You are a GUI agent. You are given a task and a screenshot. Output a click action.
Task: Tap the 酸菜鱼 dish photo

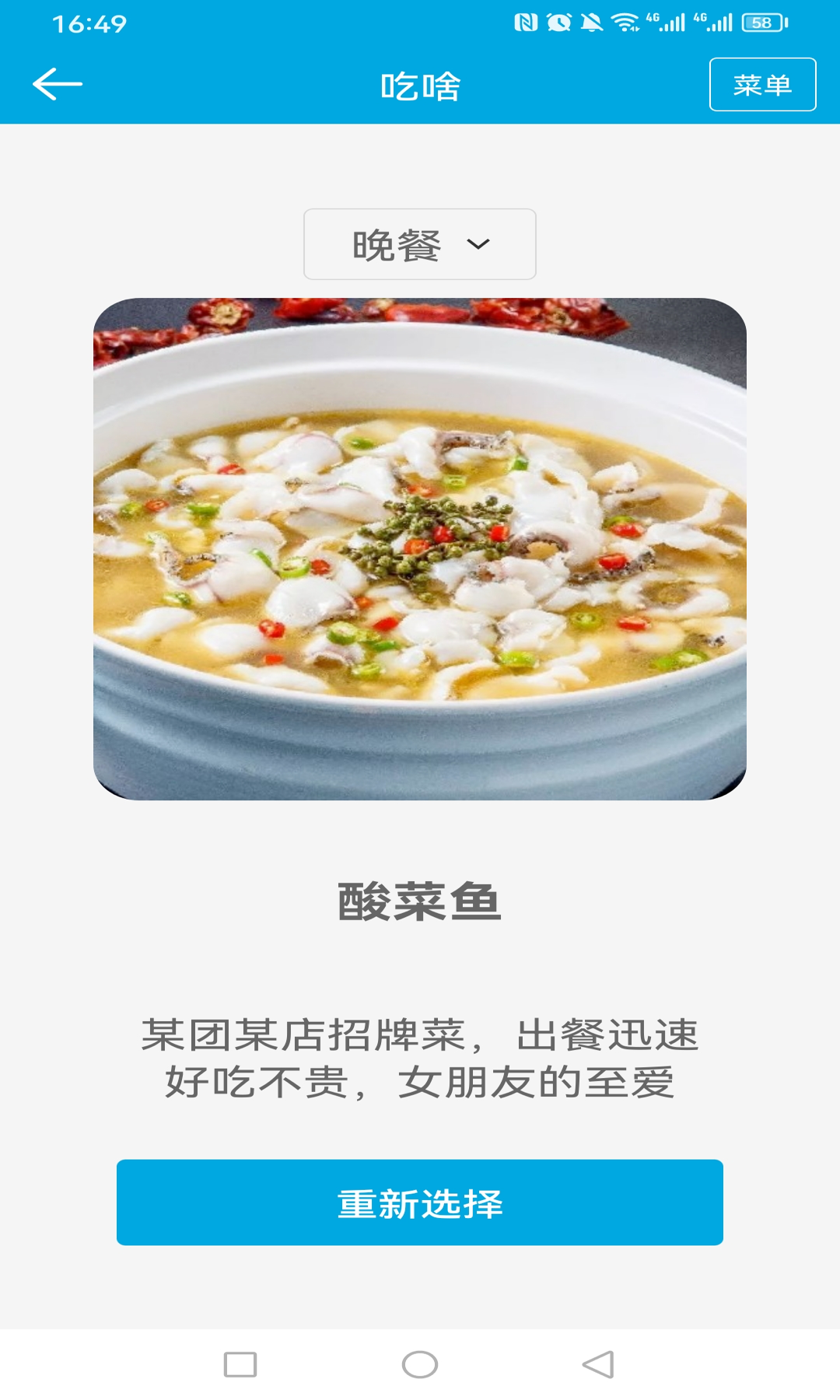coord(419,552)
